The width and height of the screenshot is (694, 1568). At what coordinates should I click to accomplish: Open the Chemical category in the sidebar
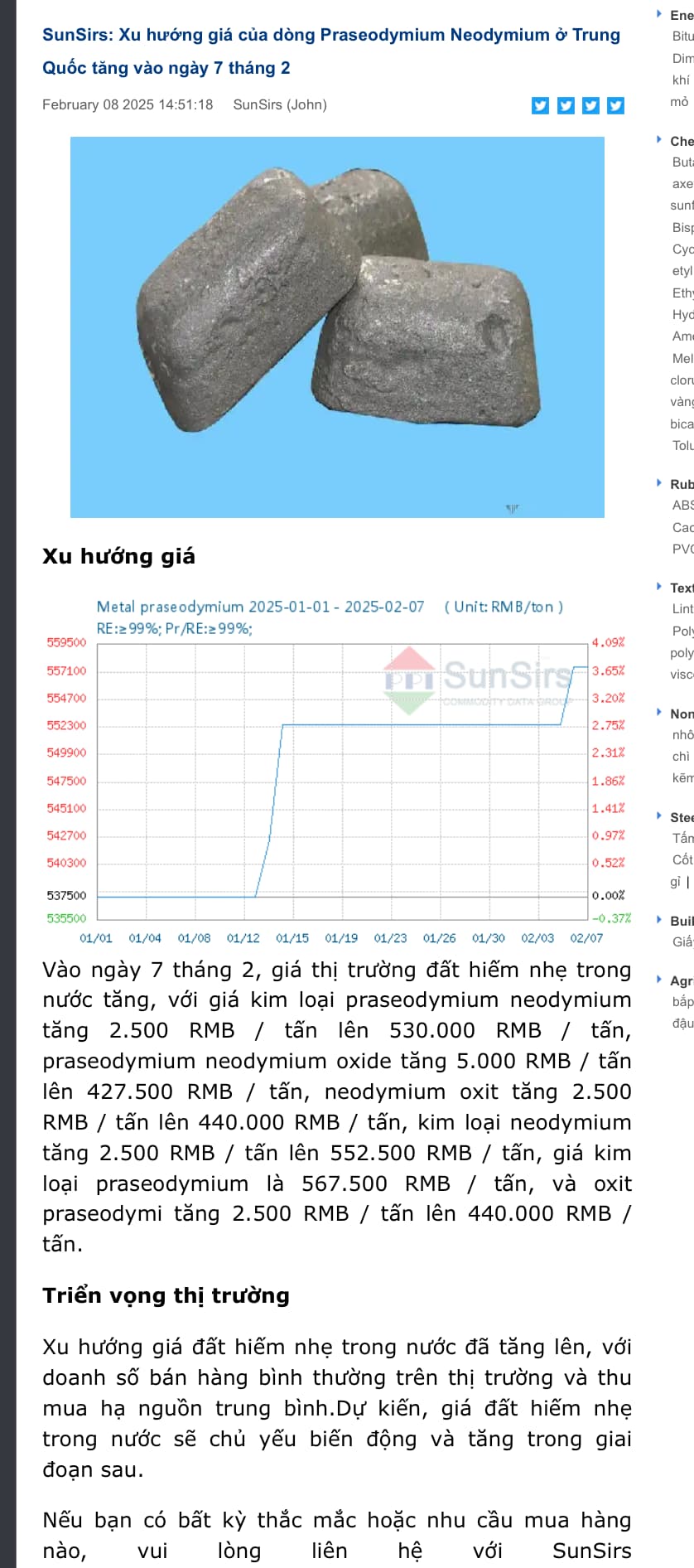click(682, 141)
